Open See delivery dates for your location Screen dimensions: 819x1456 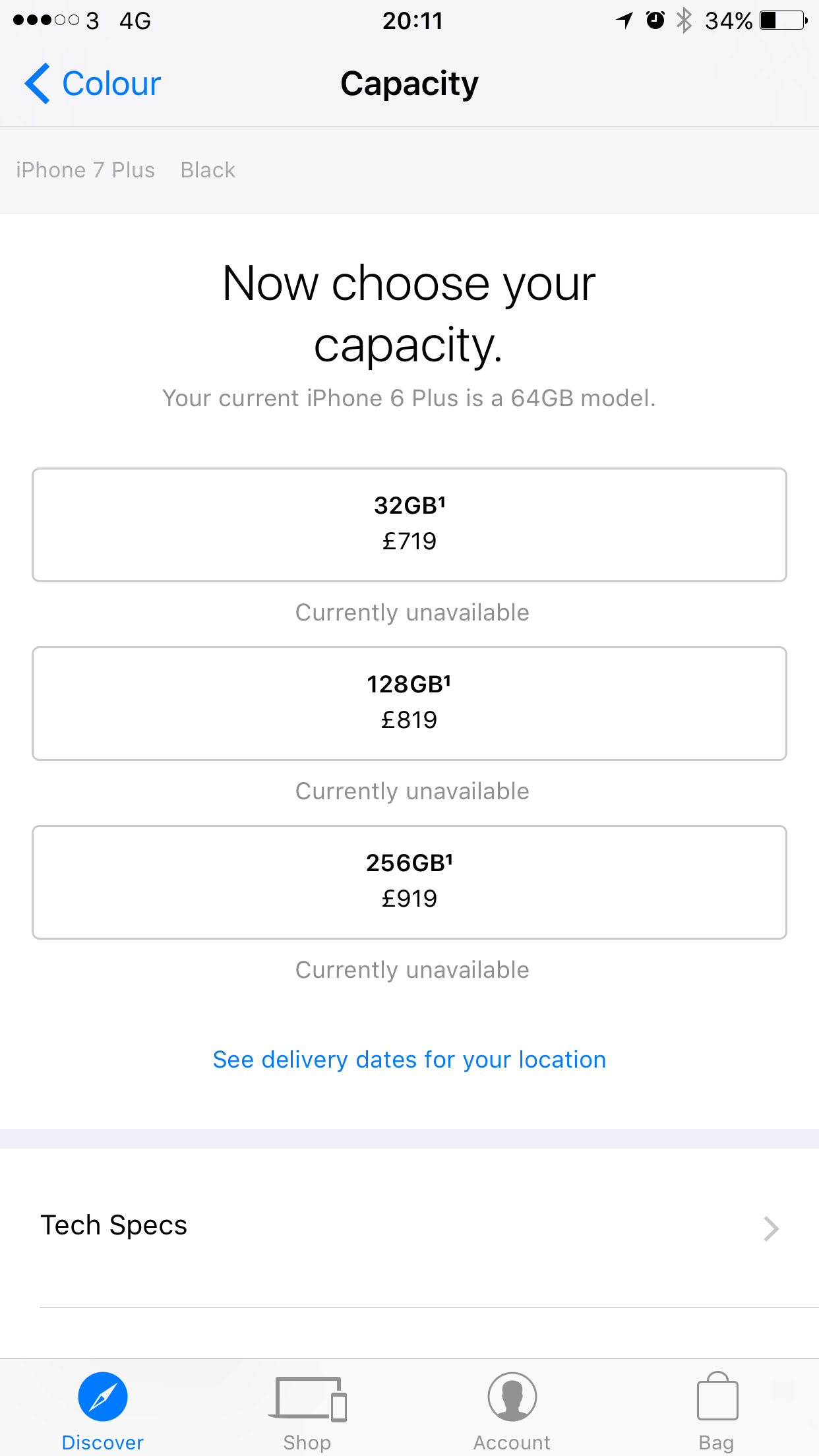coord(409,1060)
